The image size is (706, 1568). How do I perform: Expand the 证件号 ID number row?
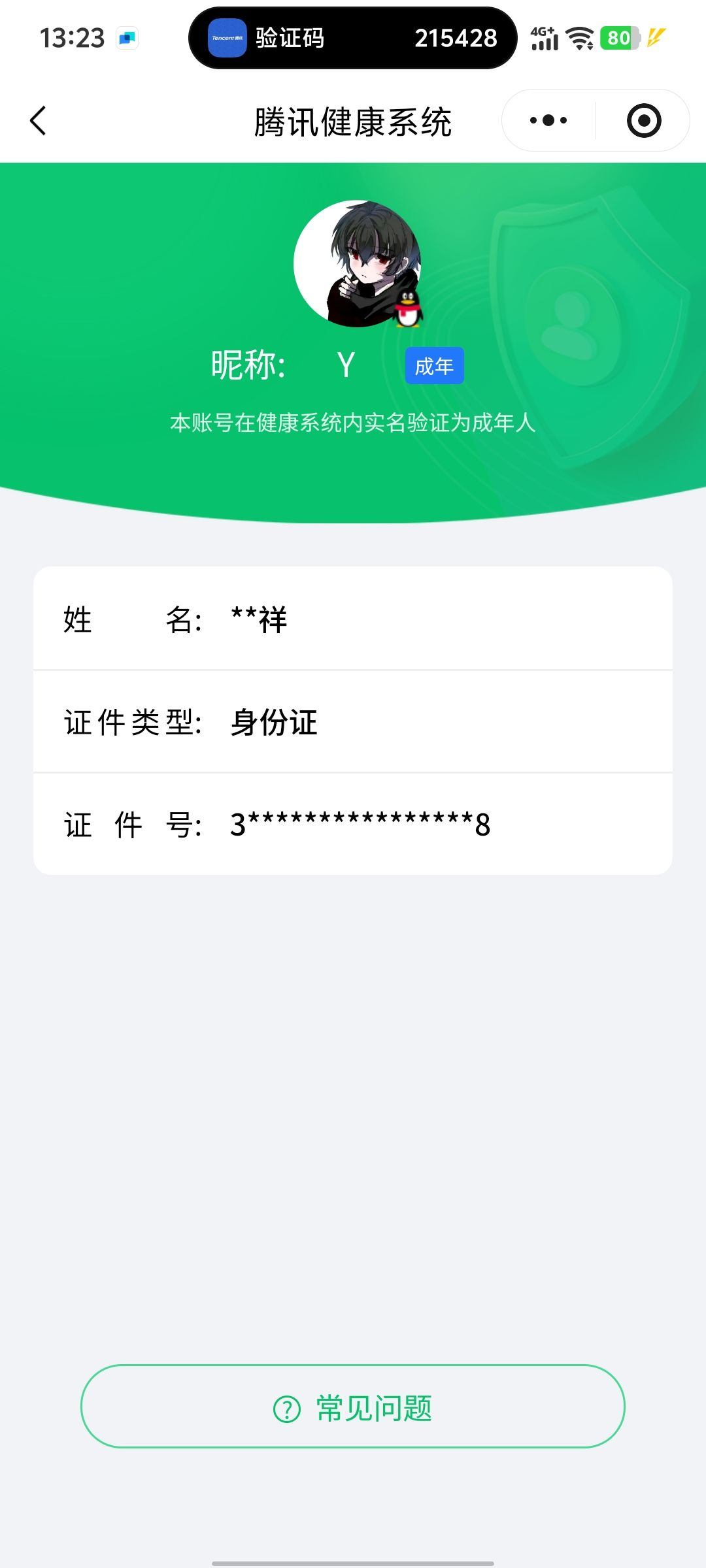353,825
